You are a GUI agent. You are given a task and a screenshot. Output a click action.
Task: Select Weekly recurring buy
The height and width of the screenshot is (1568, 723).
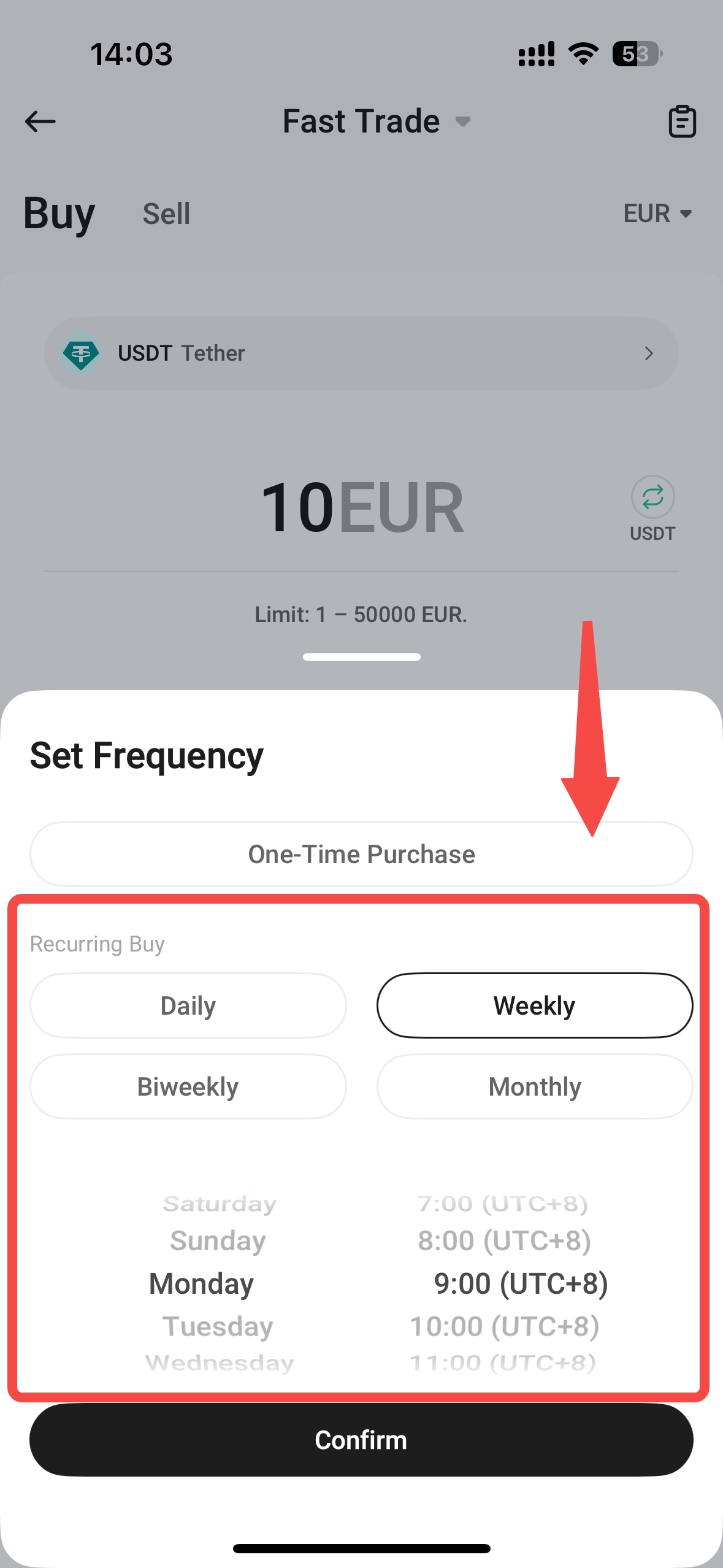click(534, 1005)
